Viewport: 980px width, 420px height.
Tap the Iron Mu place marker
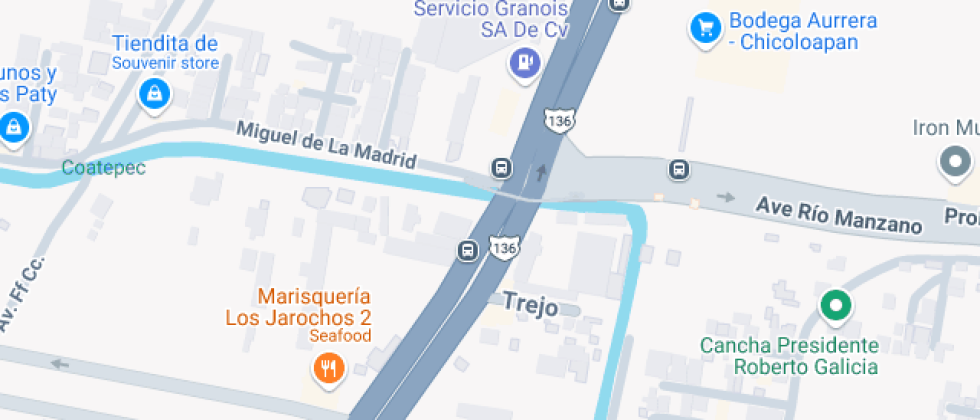[956, 160]
